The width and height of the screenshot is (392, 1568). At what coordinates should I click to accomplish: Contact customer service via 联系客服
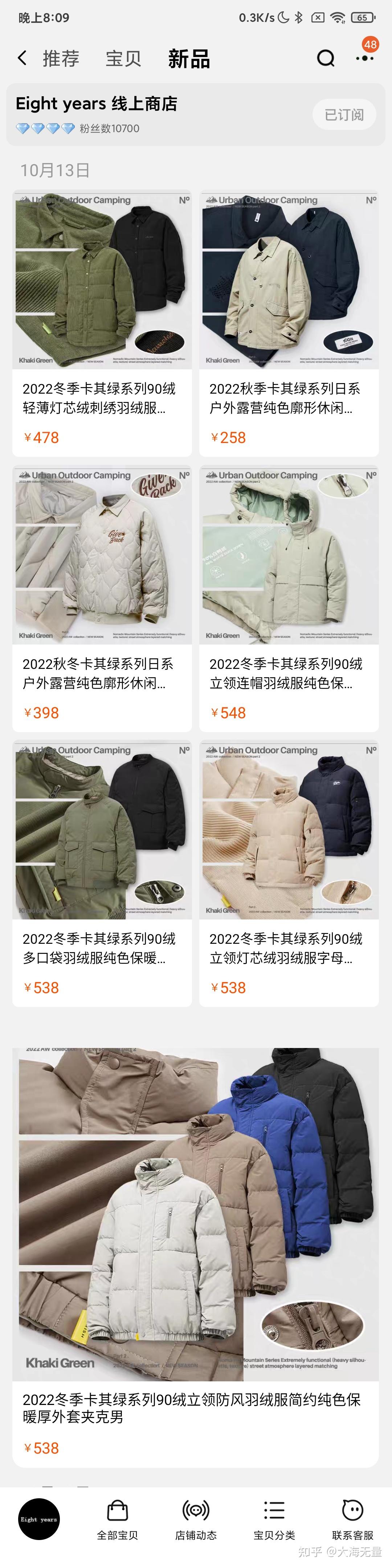tap(352, 1519)
